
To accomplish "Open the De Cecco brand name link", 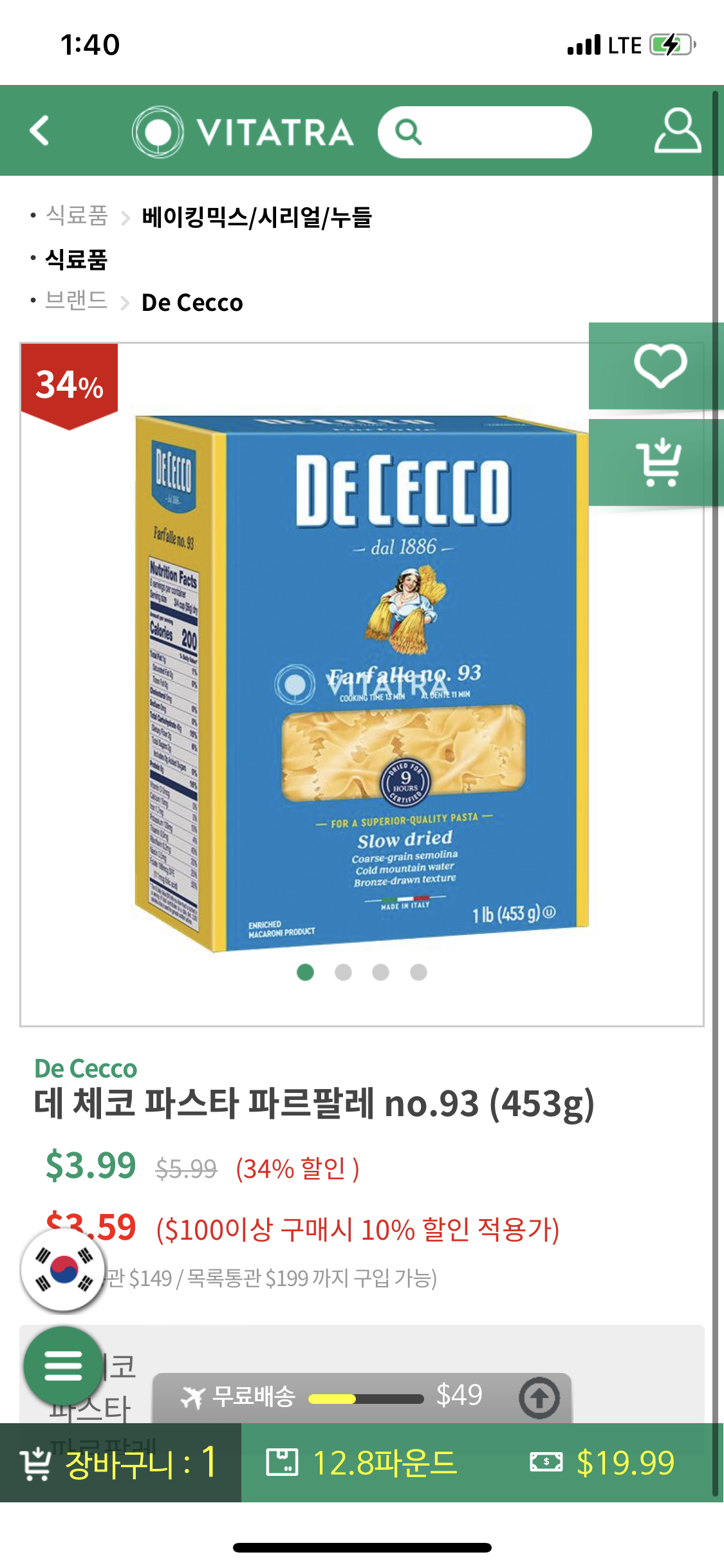I will click(x=85, y=1069).
